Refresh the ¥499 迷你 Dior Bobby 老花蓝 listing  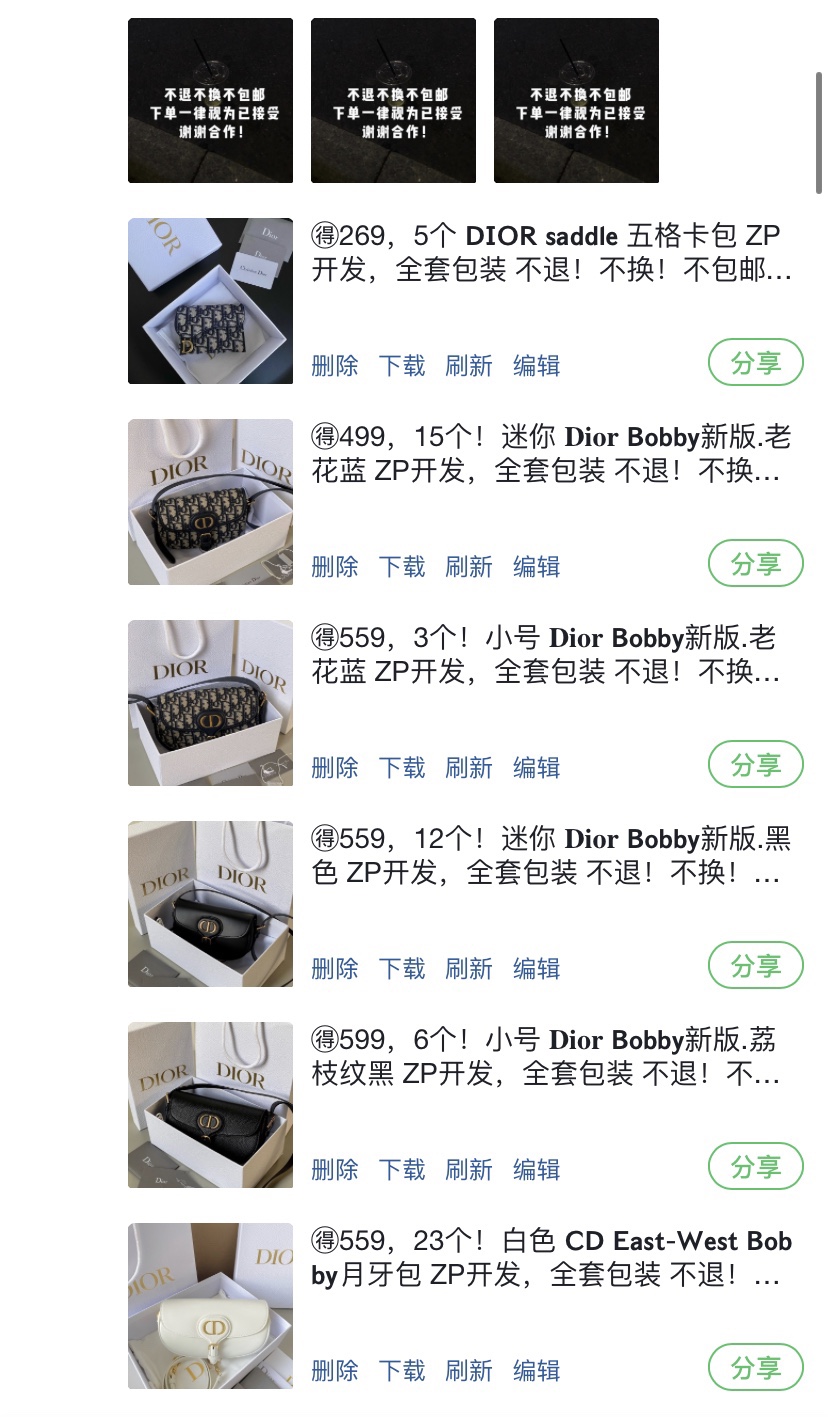[469, 567]
